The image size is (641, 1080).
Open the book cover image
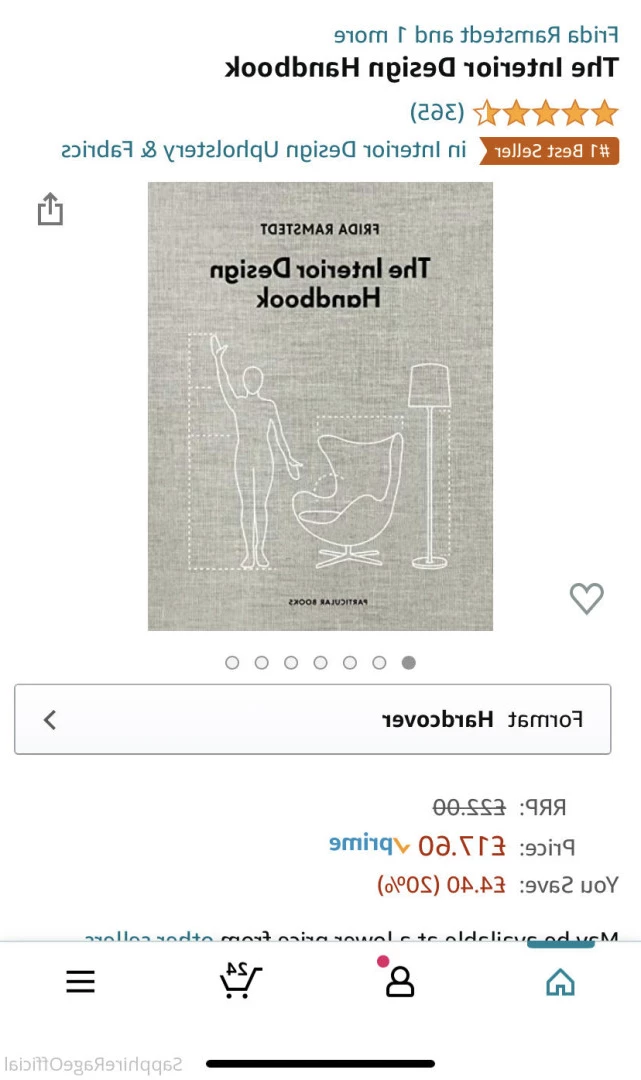click(x=320, y=406)
